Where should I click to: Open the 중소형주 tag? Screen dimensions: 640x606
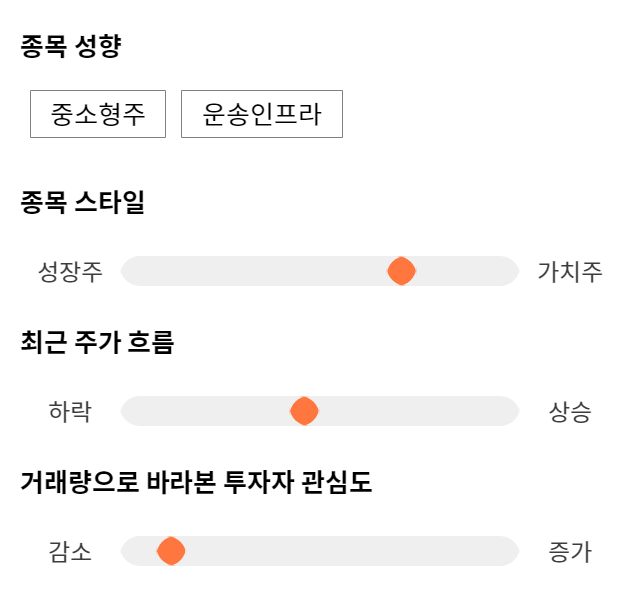pyautogui.click(x=98, y=114)
